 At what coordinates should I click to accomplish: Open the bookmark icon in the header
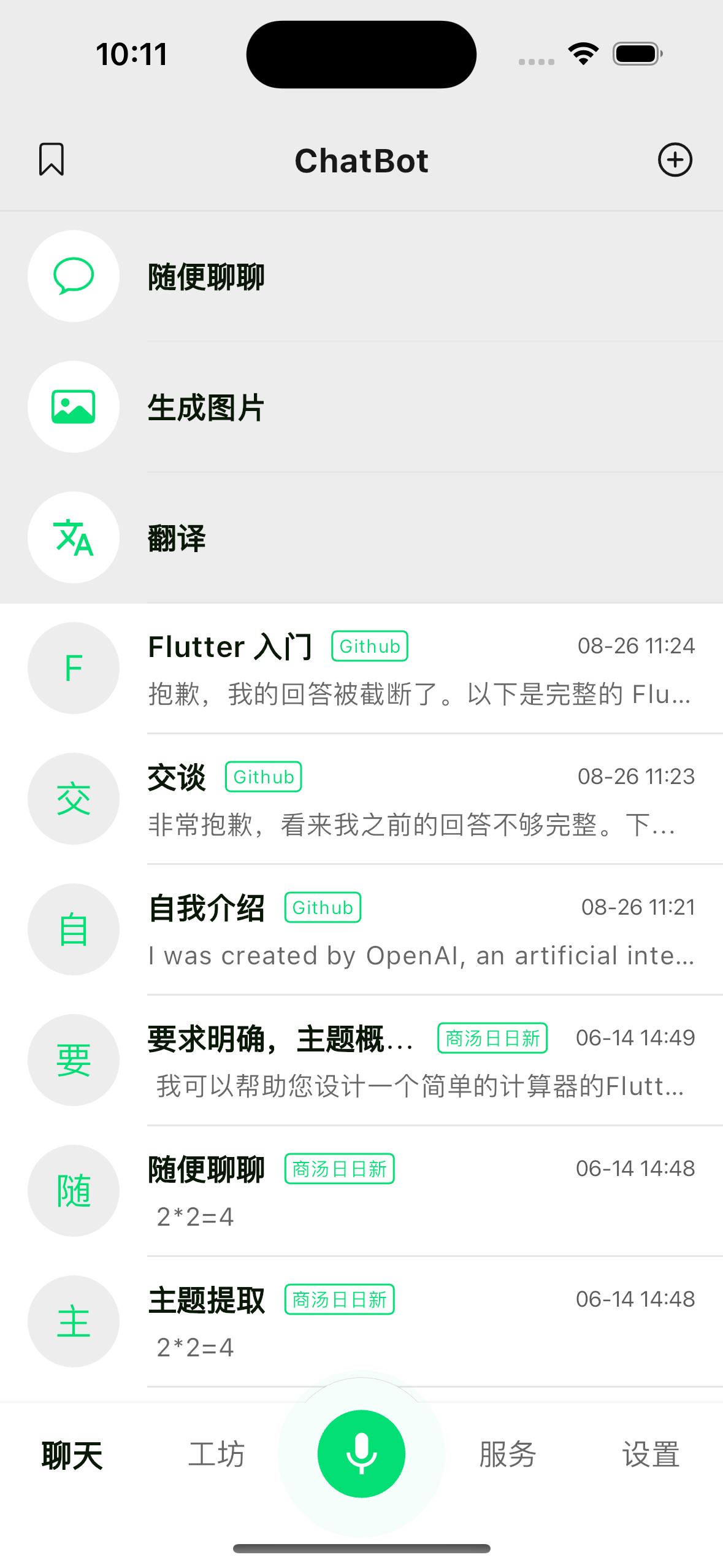click(52, 160)
